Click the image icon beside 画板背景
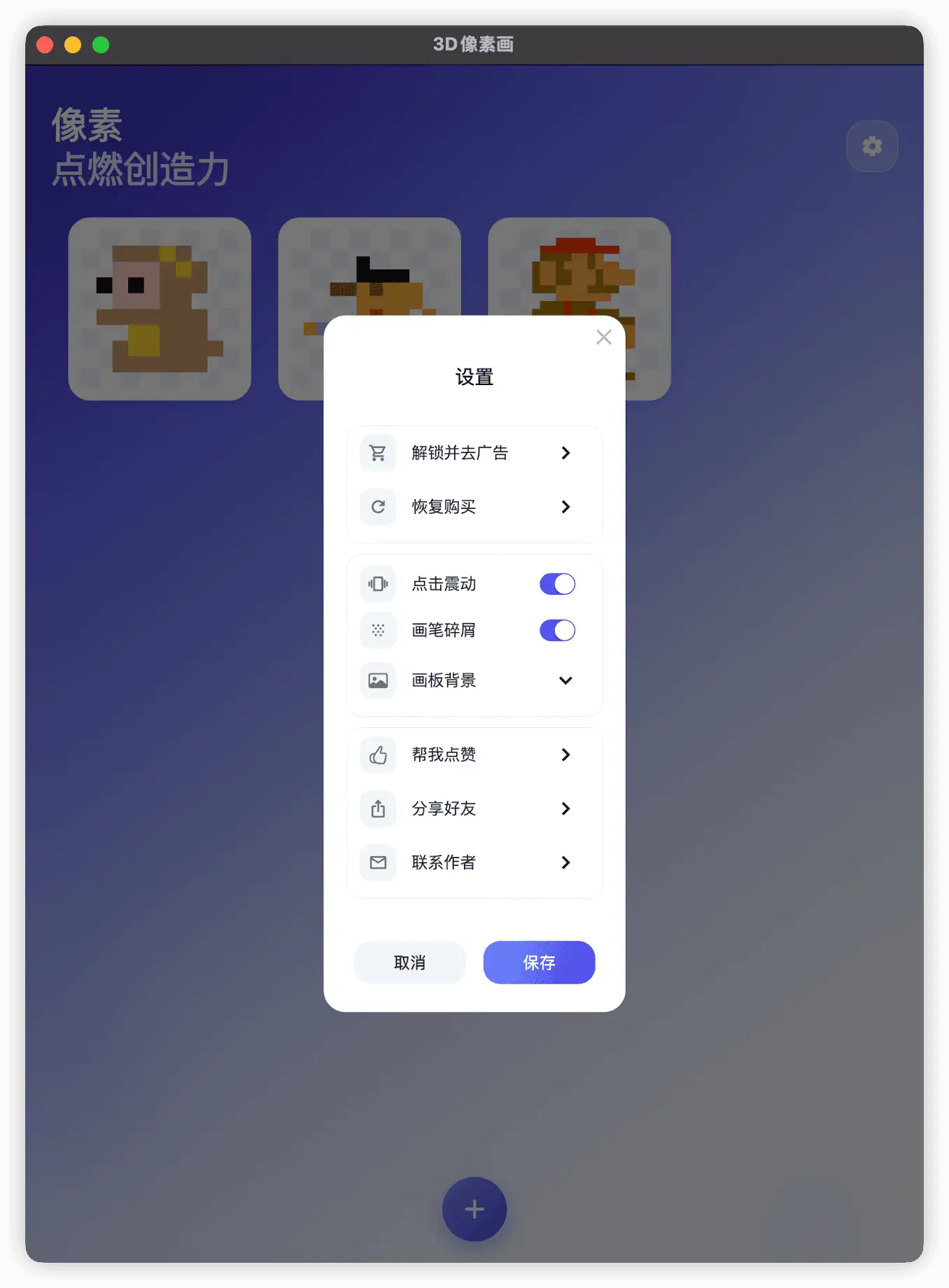This screenshot has width=949, height=1288. [x=377, y=680]
